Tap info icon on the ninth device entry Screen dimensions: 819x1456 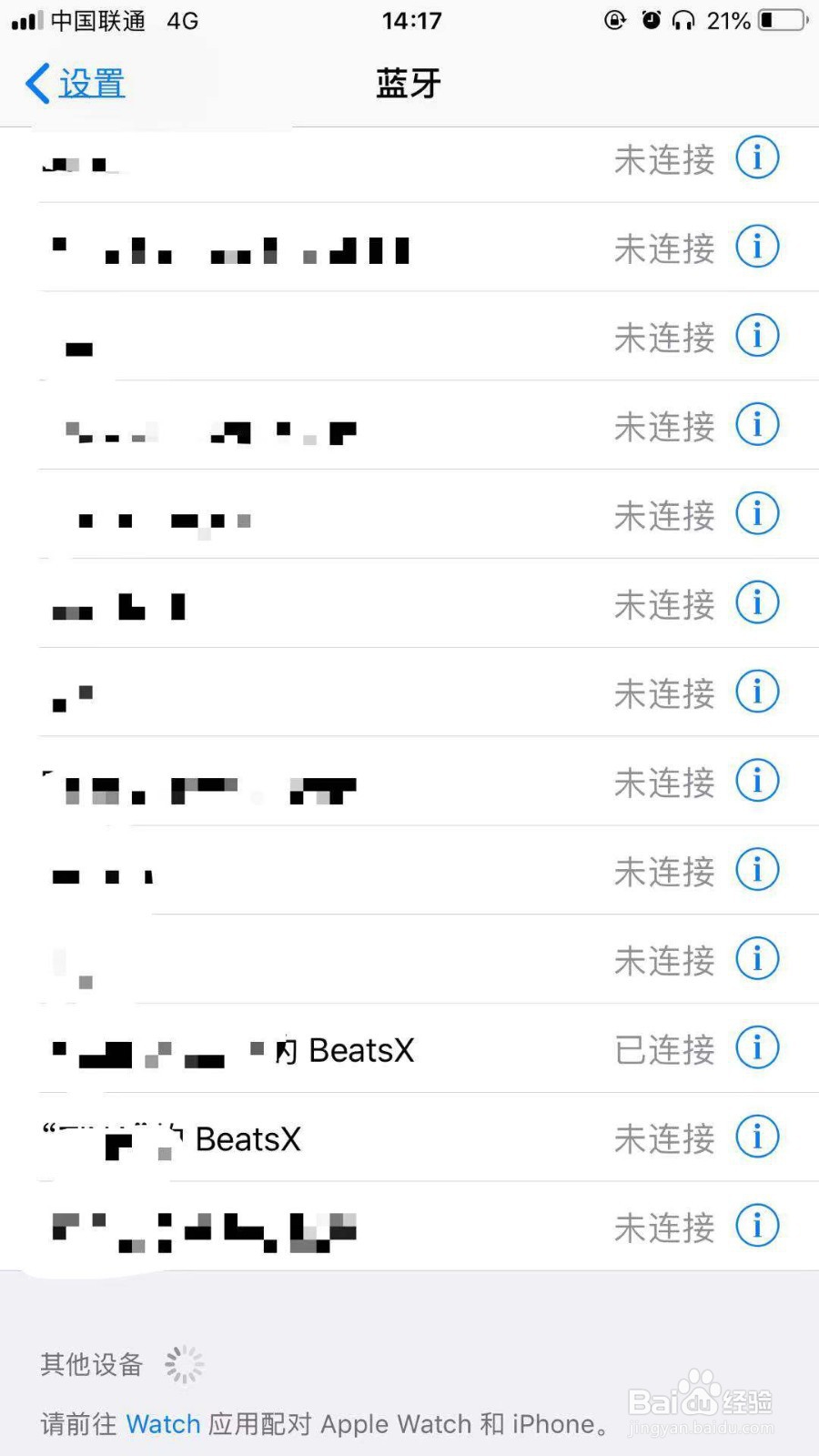(x=757, y=870)
